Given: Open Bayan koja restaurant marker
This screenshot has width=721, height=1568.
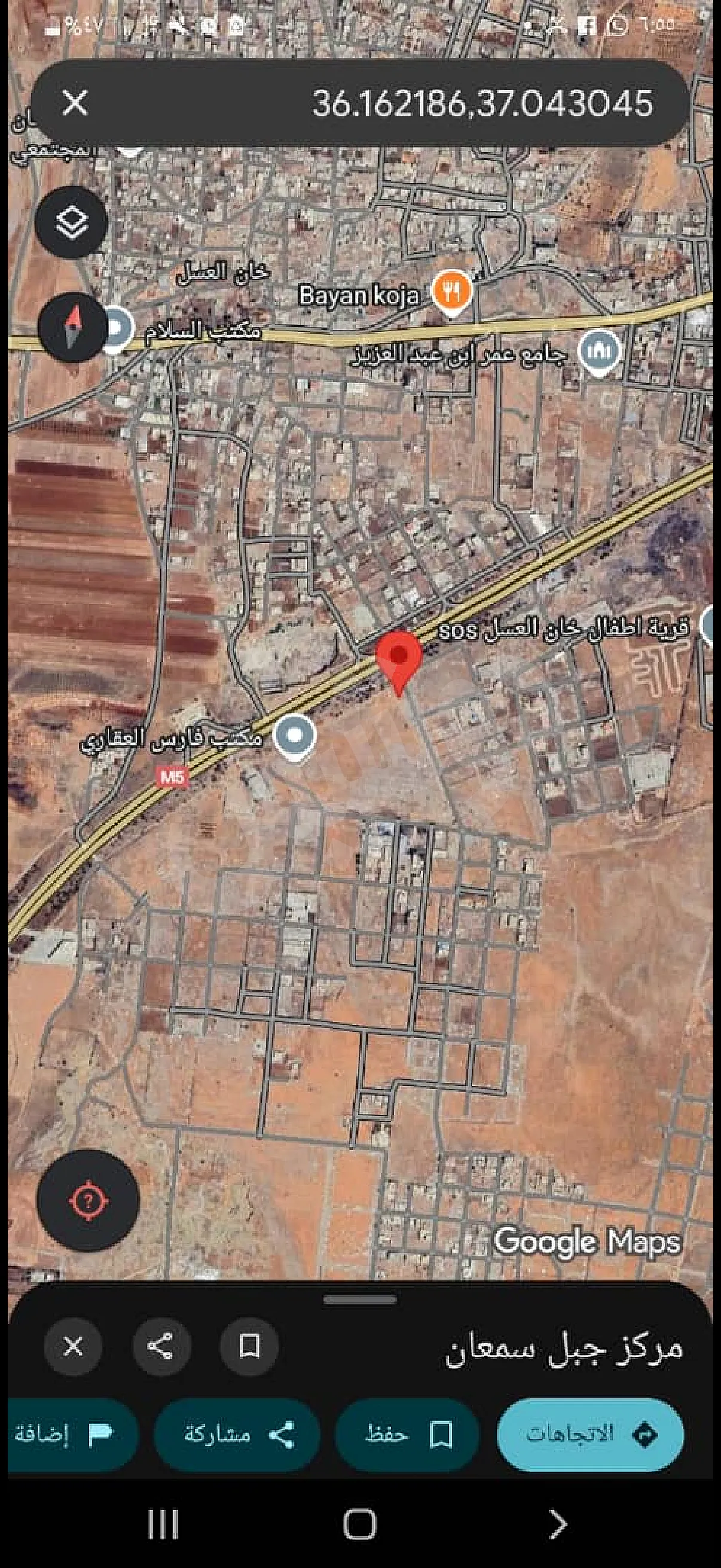Looking at the screenshot, I should click(451, 292).
